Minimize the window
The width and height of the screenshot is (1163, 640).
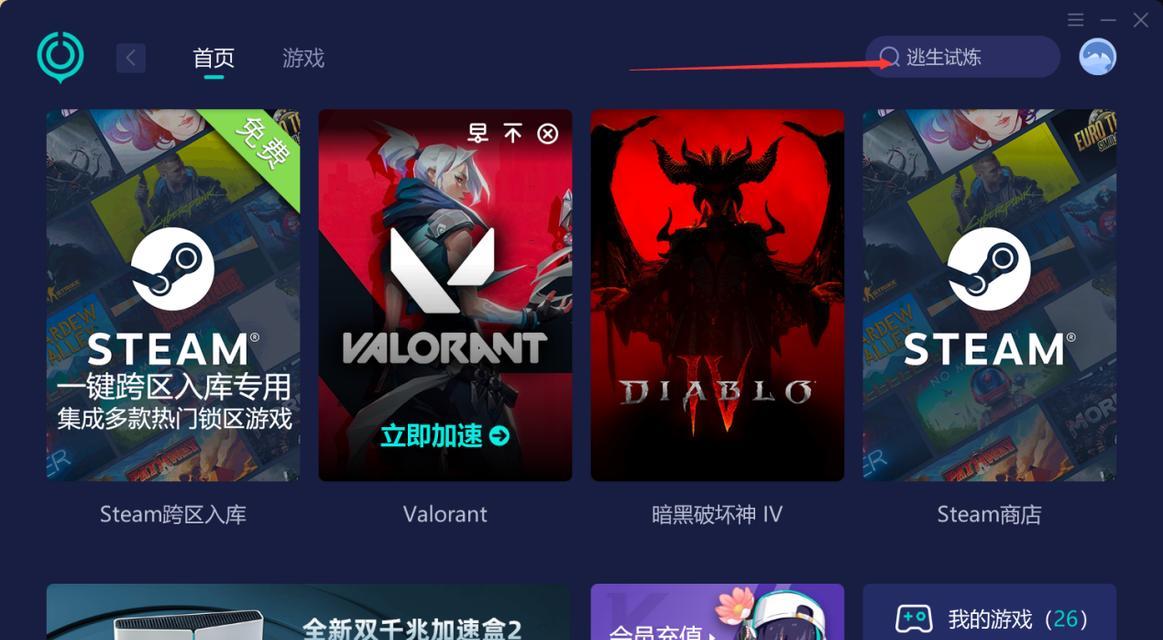tap(1108, 20)
